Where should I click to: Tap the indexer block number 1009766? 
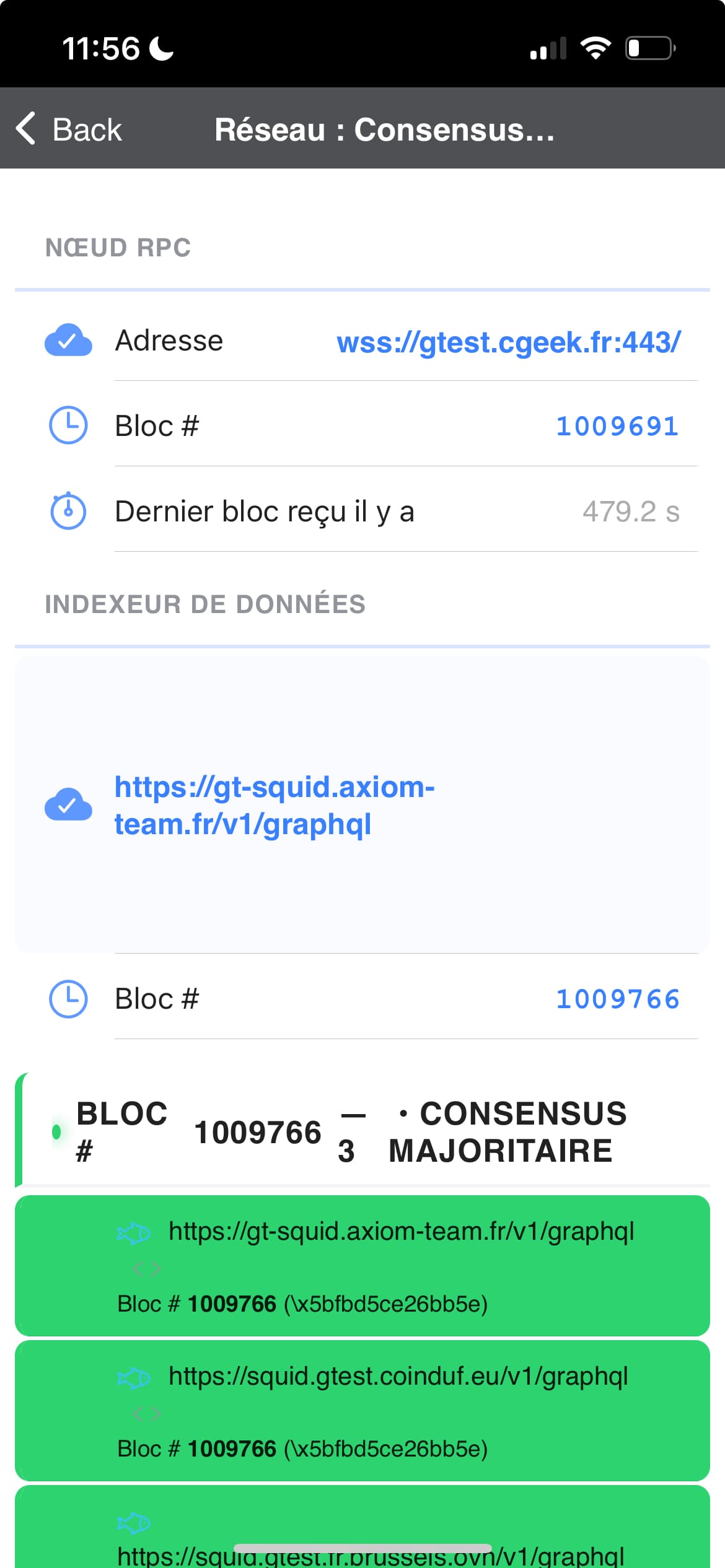pyautogui.click(x=617, y=999)
